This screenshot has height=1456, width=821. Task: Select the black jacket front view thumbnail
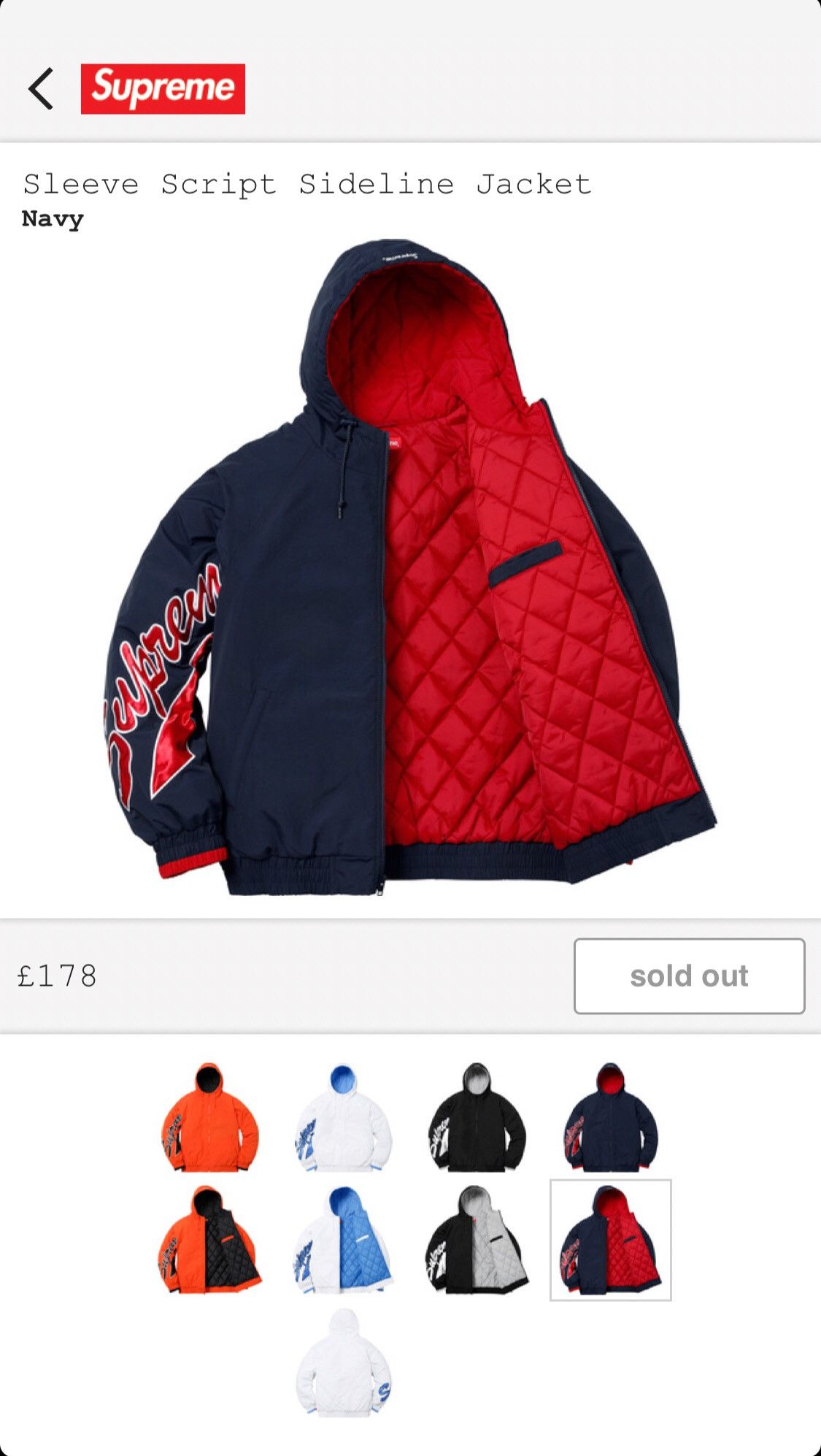477,1117
